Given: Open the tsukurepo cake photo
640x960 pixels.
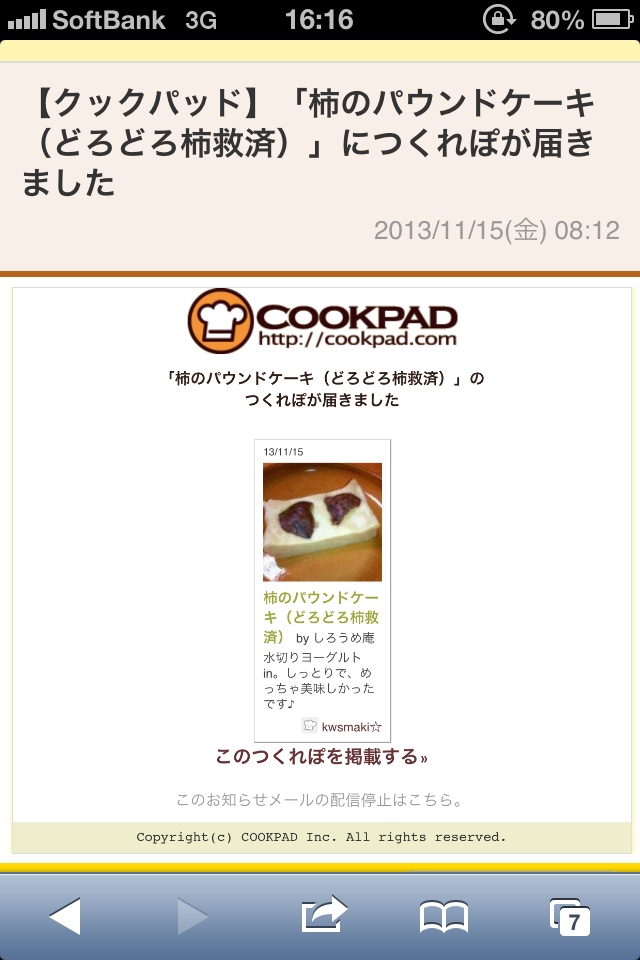Looking at the screenshot, I should (322, 521).
